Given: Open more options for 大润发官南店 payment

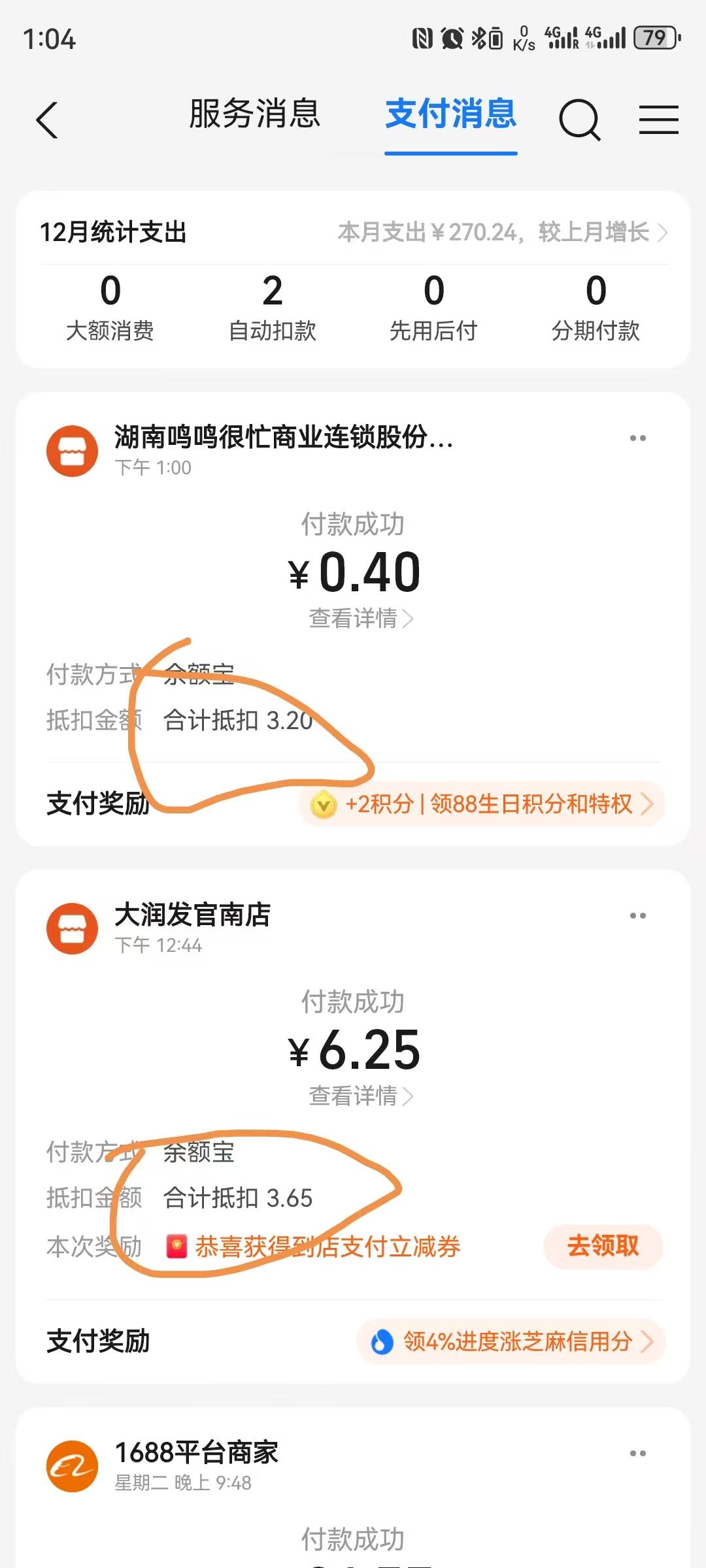Looking at the screenshot, I should [637, 916].
